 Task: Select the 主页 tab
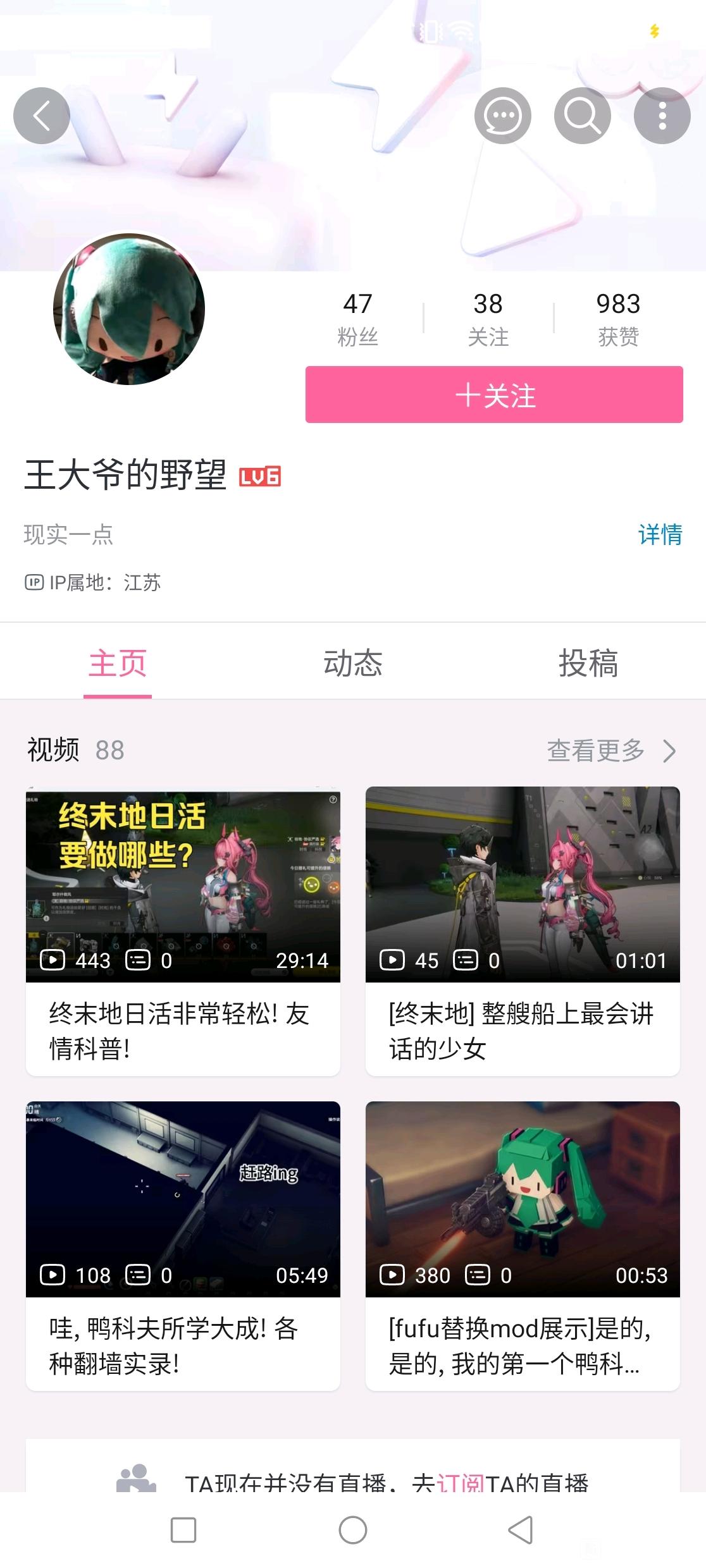118,663
